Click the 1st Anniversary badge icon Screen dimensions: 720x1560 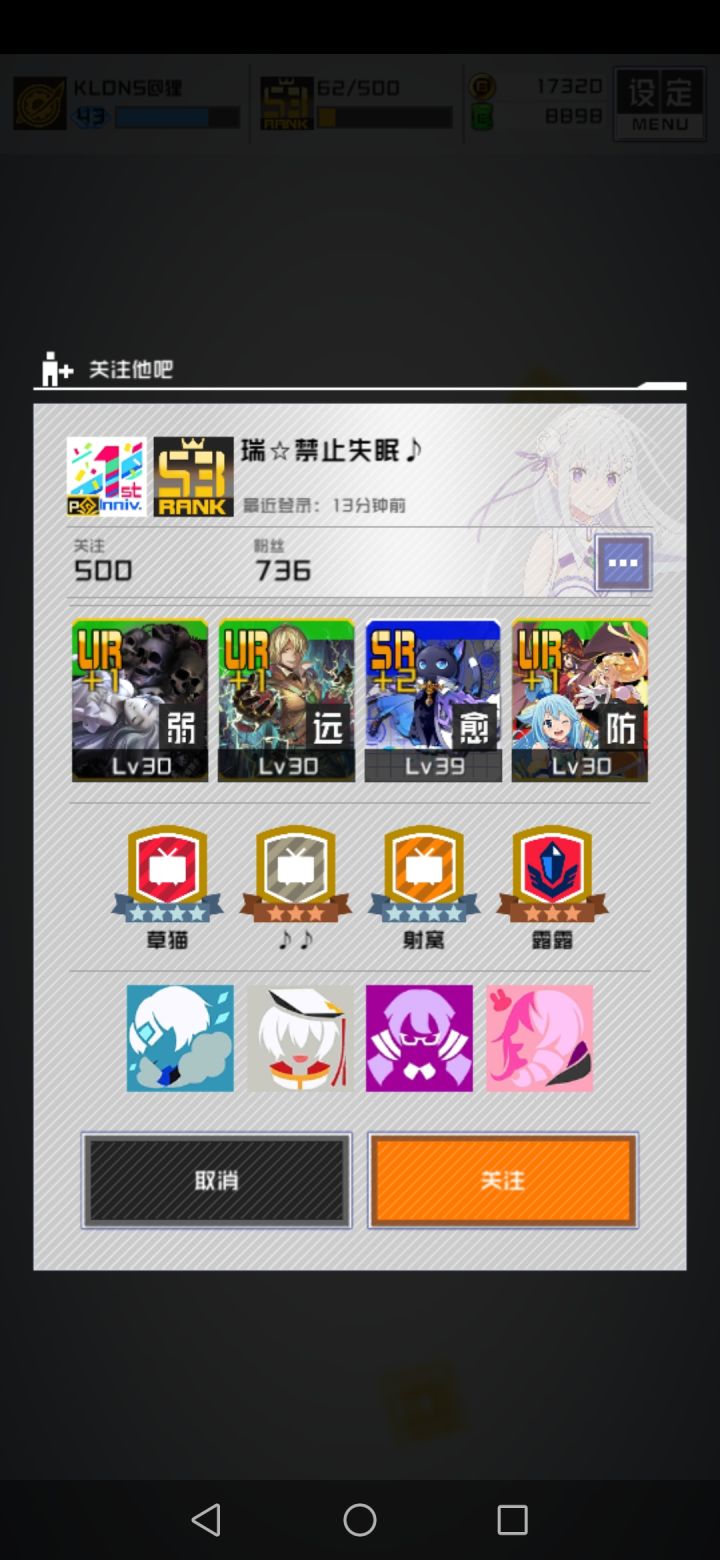tap(105, 475)
